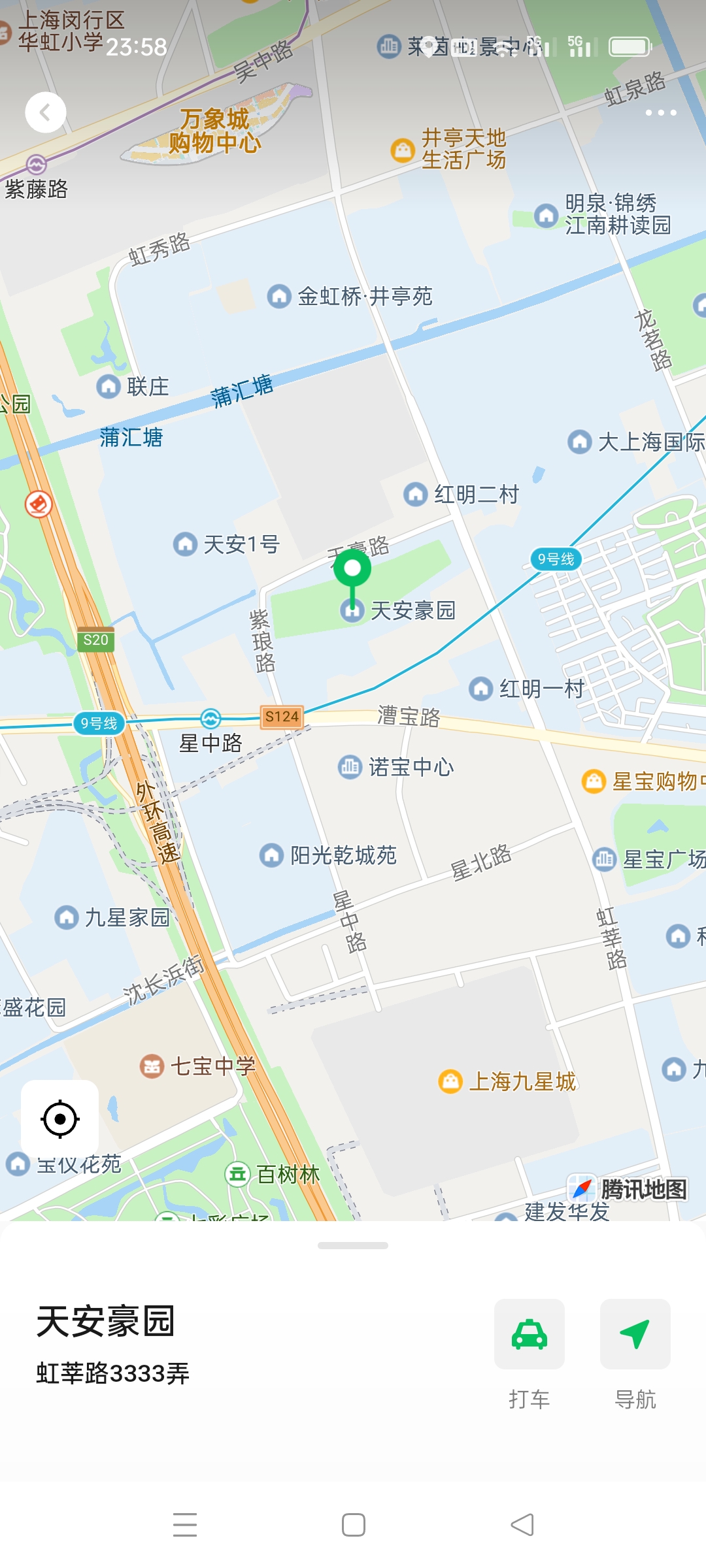This screenshot has width=706, height=1568.
Task: Expand the bottom sheet handle
Action: coord(353,1245)
